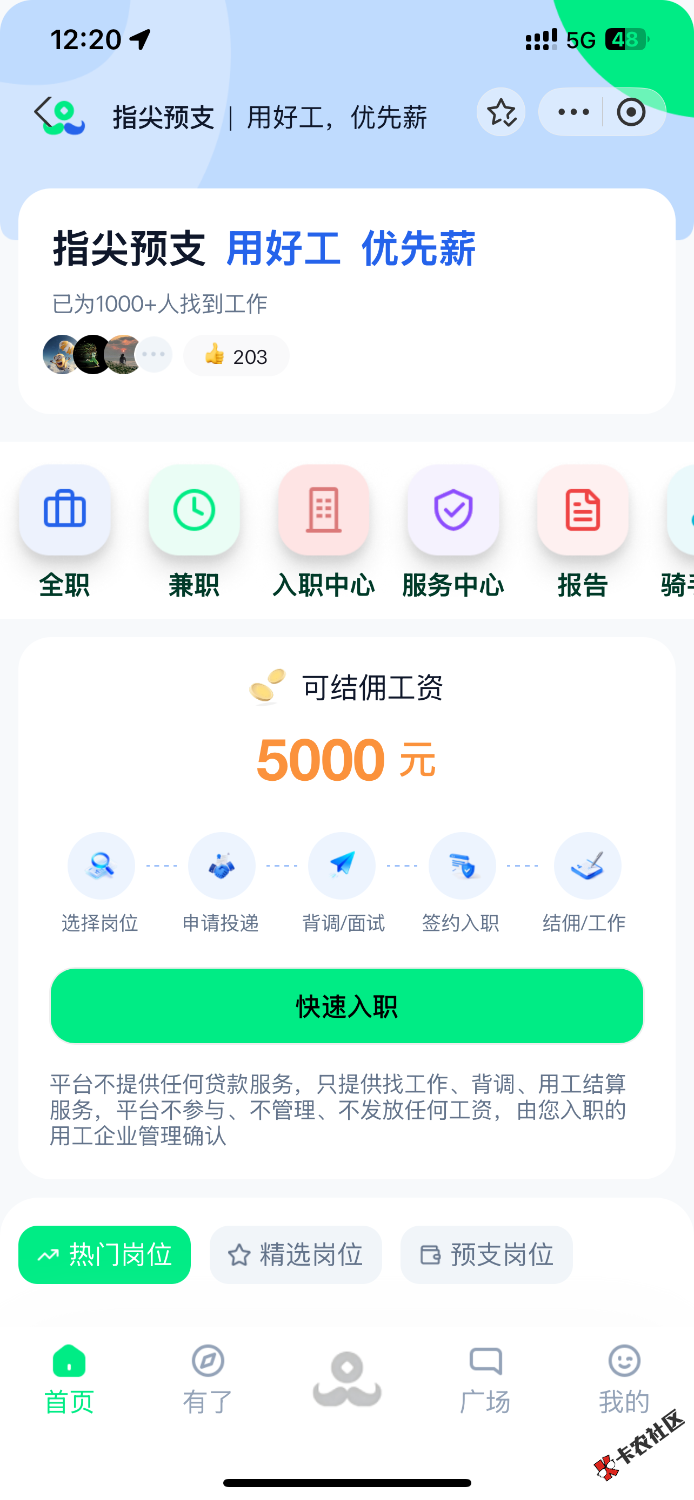Tap the center mustache button in bottom bar
This screenshot has height=1500, width=694.
point(347,1380)
